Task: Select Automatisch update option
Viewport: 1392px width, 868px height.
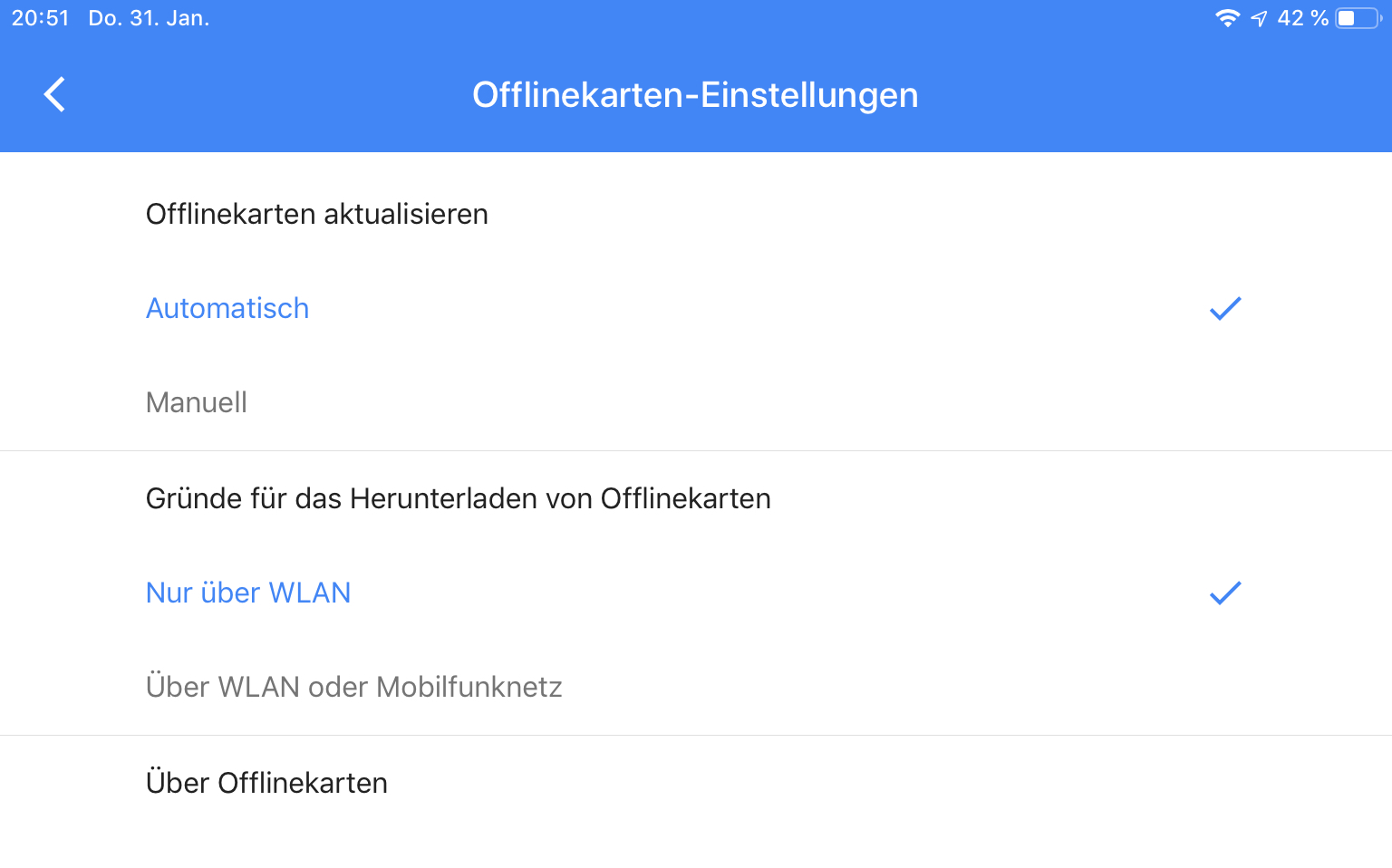Action: (227, 309)
